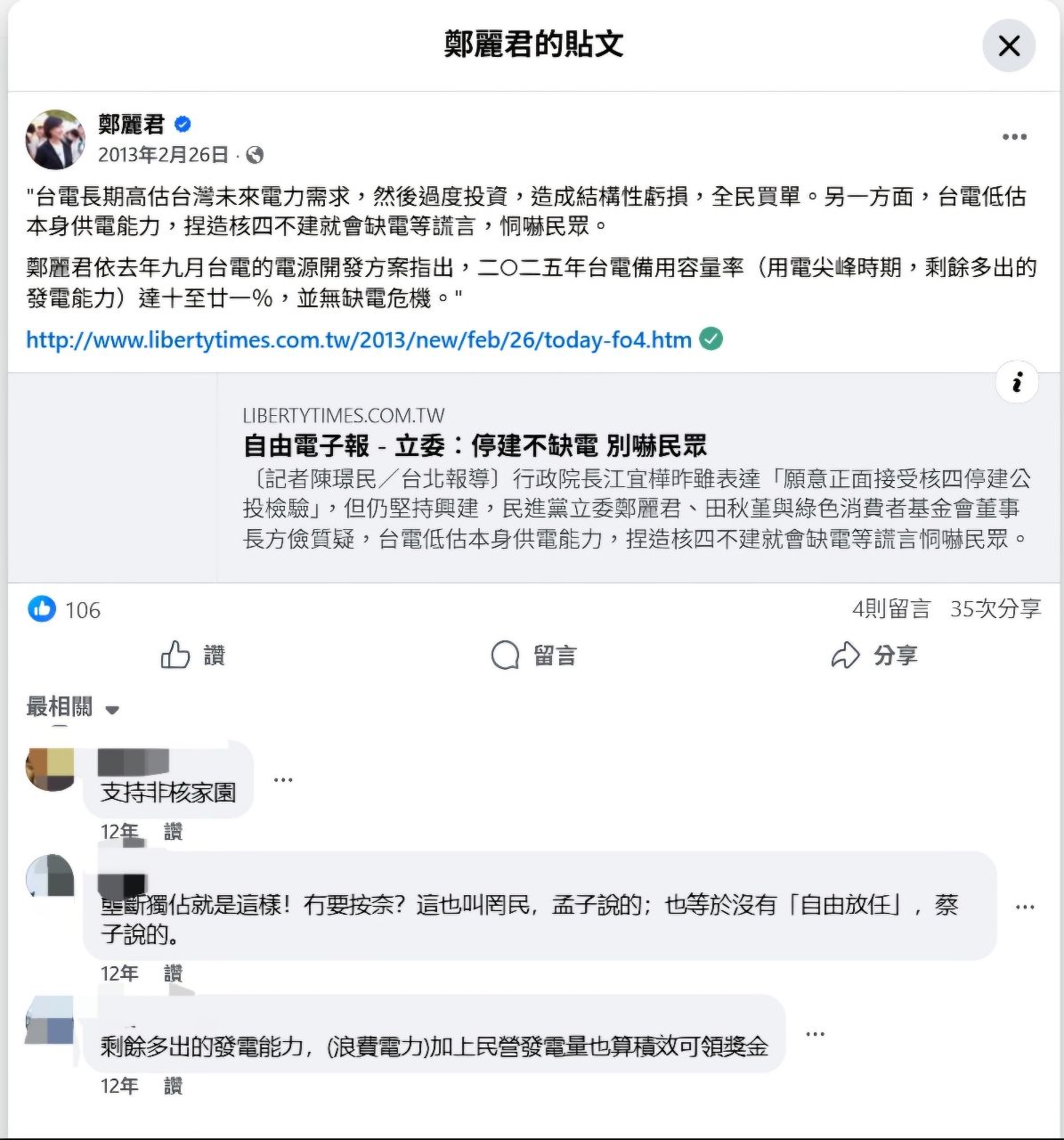The image size is (1064, 1140).
Task: Open 鄭麗君's profile picture
Action: tap(55, 140)
